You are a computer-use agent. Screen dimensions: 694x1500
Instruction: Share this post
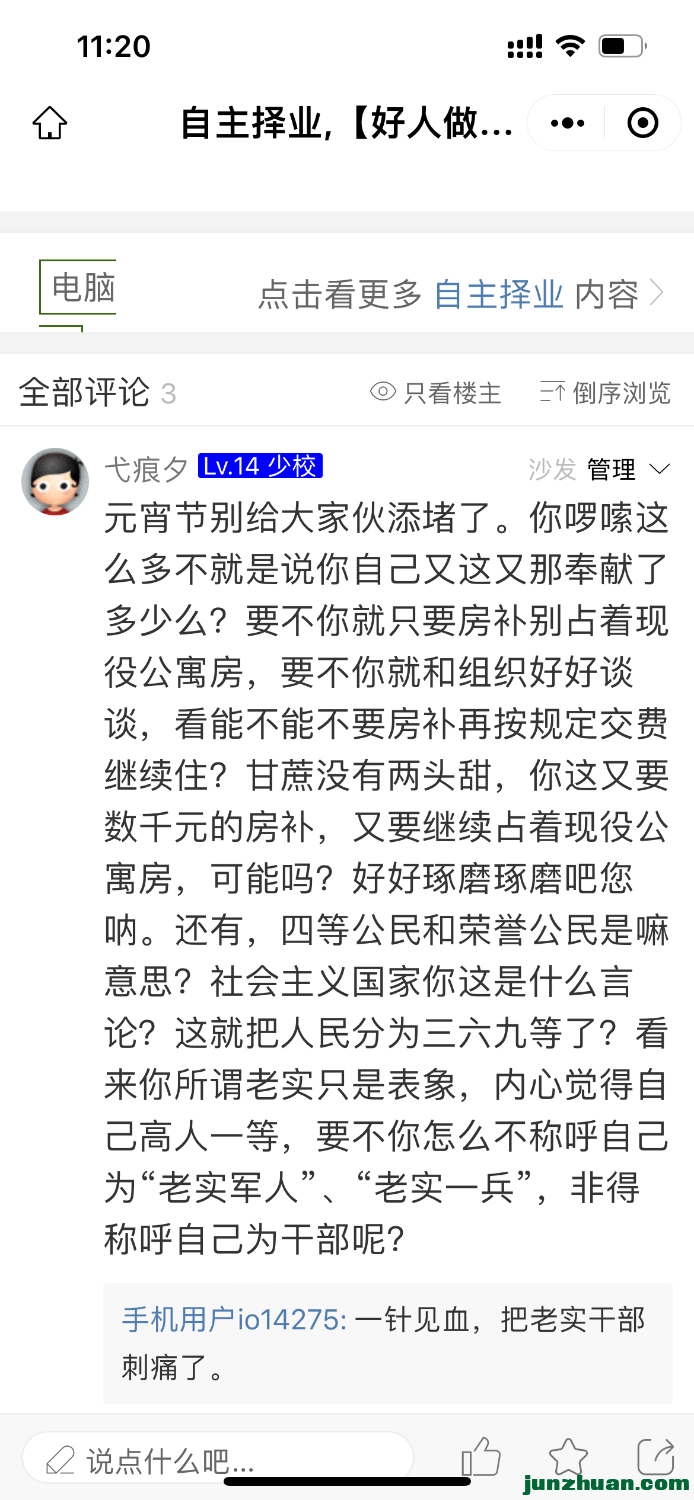(655, 1457)
